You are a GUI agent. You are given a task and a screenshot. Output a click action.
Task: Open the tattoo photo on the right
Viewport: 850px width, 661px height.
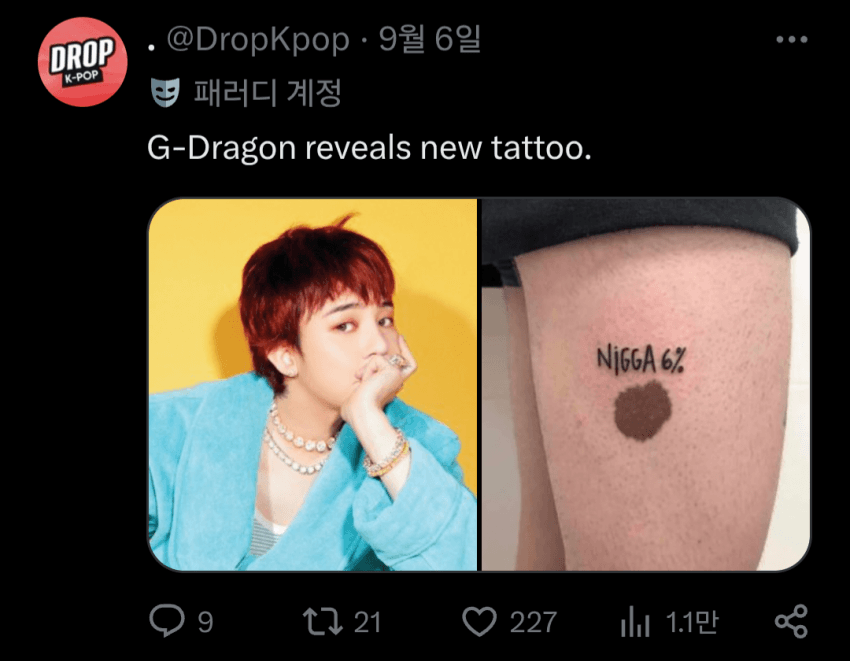(645, 385)
